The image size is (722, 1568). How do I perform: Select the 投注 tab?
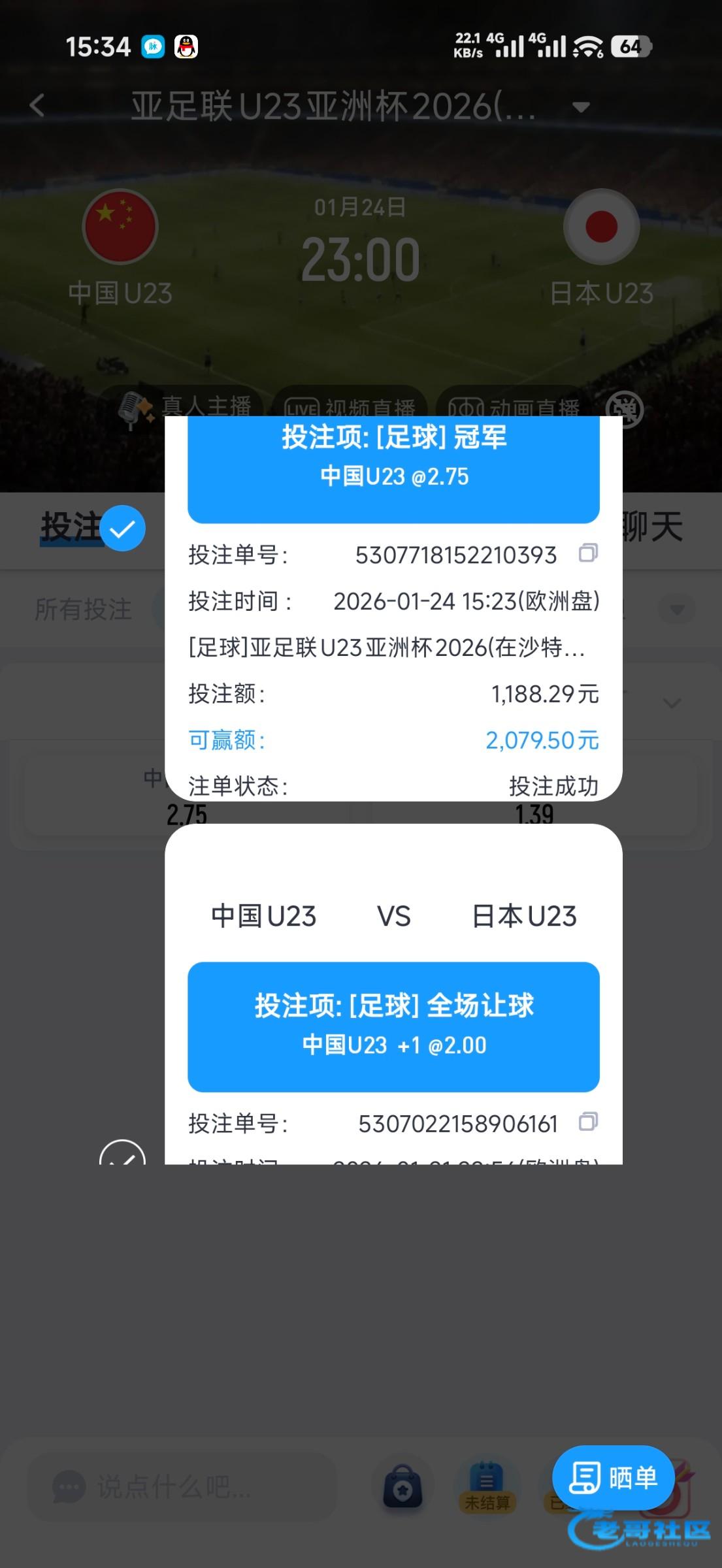(71, 527)
